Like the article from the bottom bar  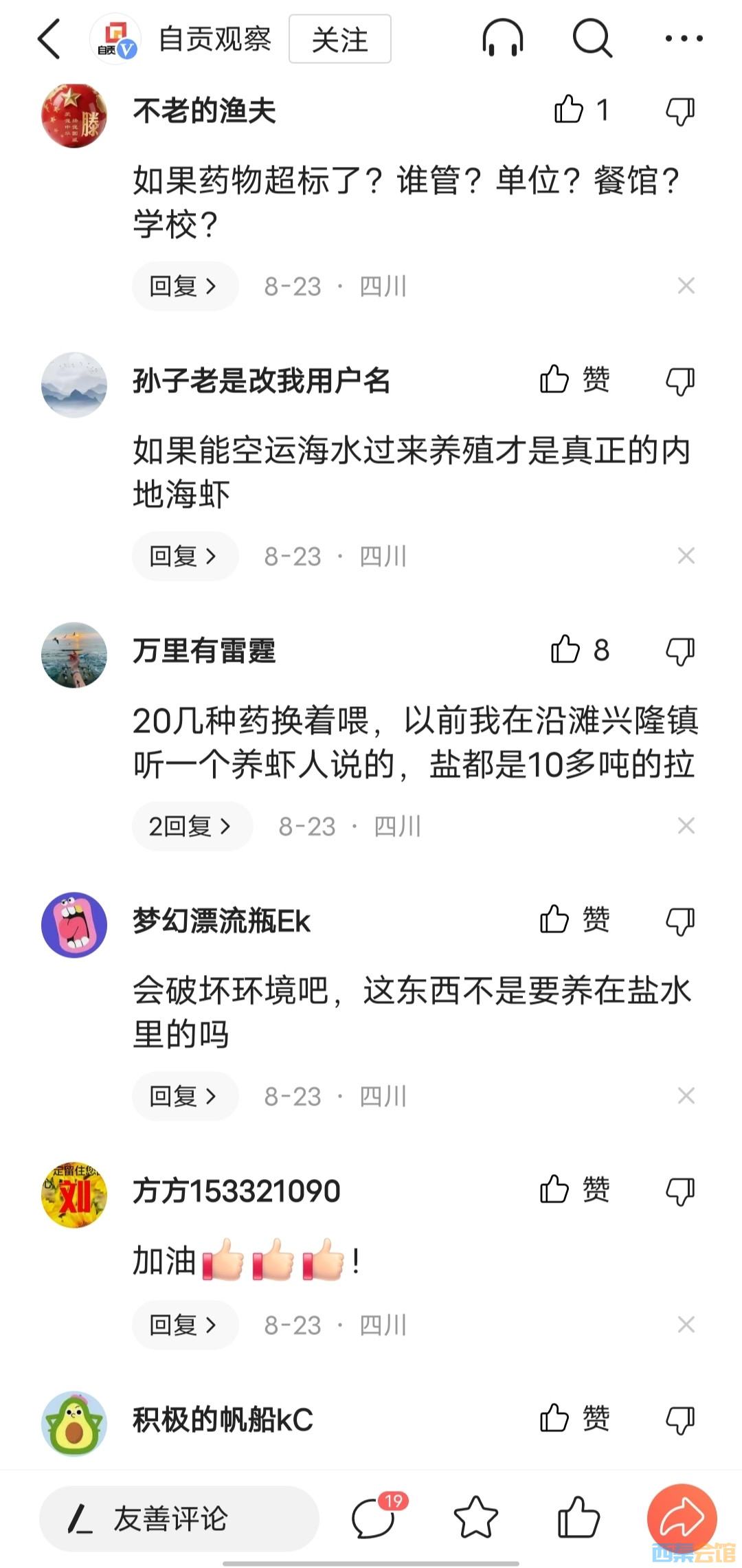coord(578,1517)
